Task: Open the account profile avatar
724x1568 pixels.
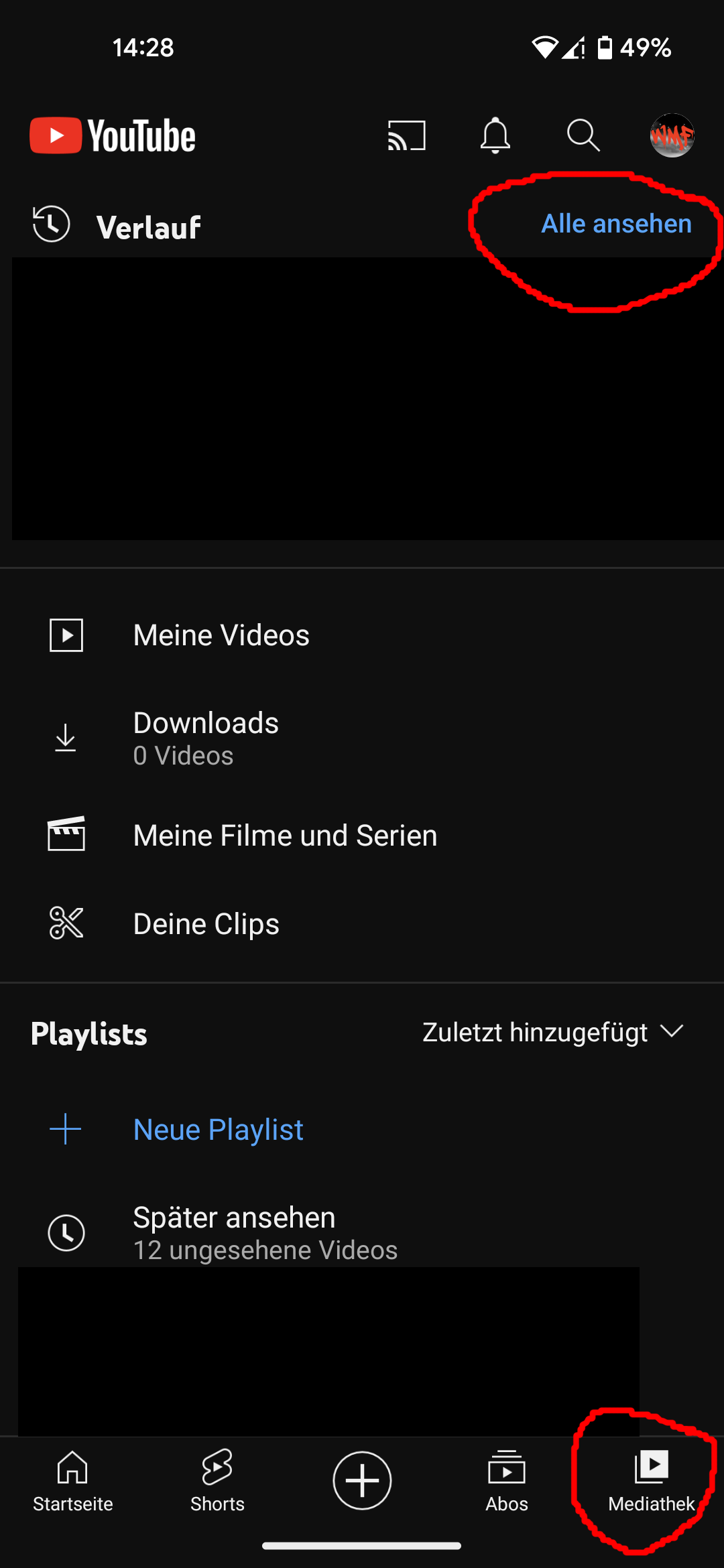Action: pyautogui.click(x=672, y=136)
